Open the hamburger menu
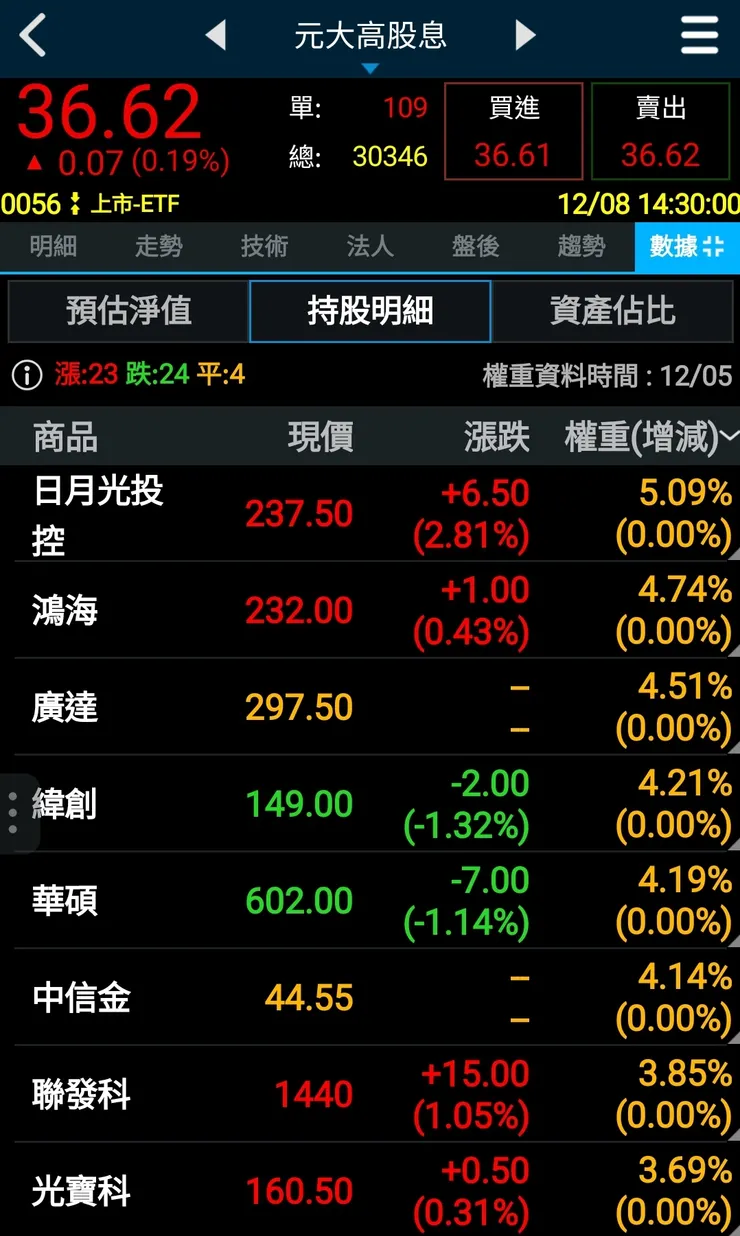 [699, 35]
